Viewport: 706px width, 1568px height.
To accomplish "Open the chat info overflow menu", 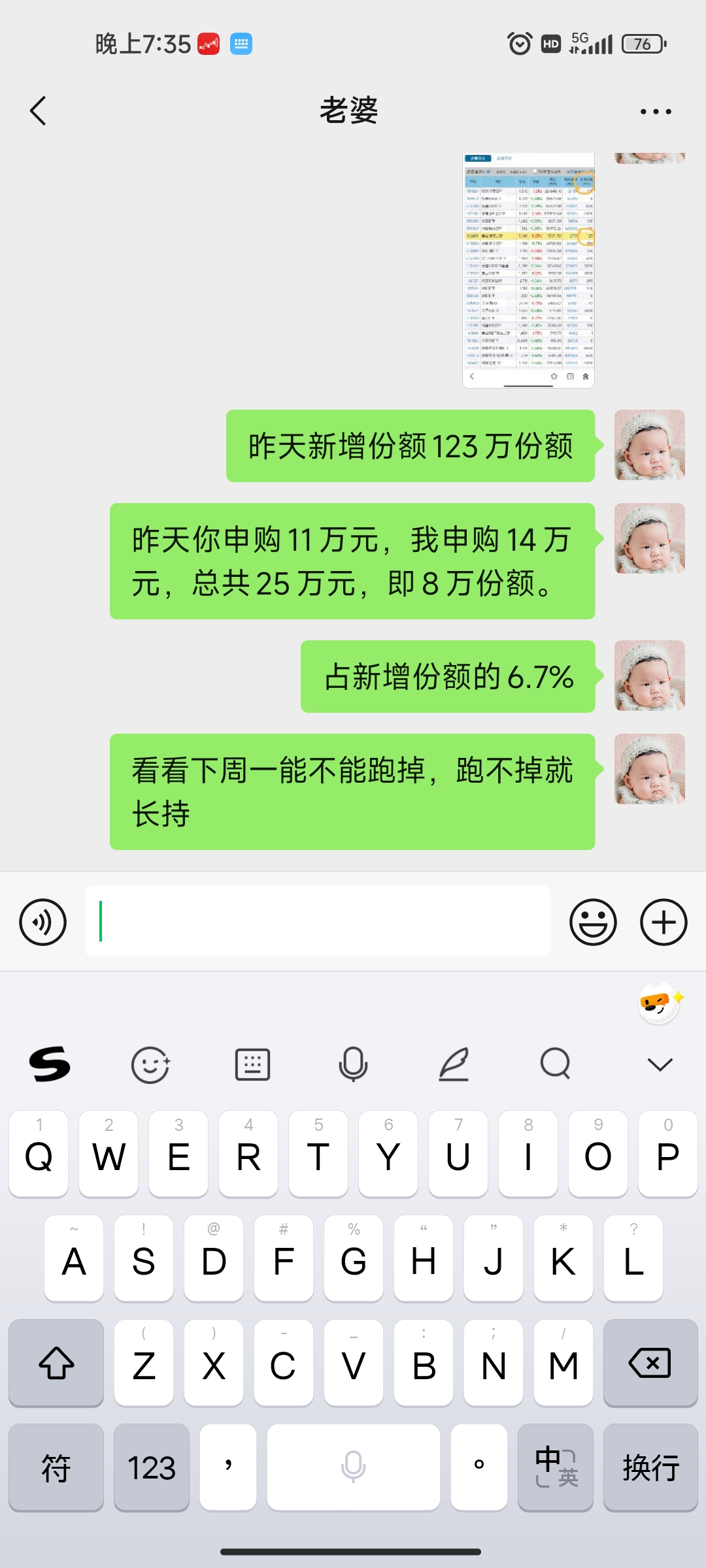I will pyautogui.click(x=656, y=112).
